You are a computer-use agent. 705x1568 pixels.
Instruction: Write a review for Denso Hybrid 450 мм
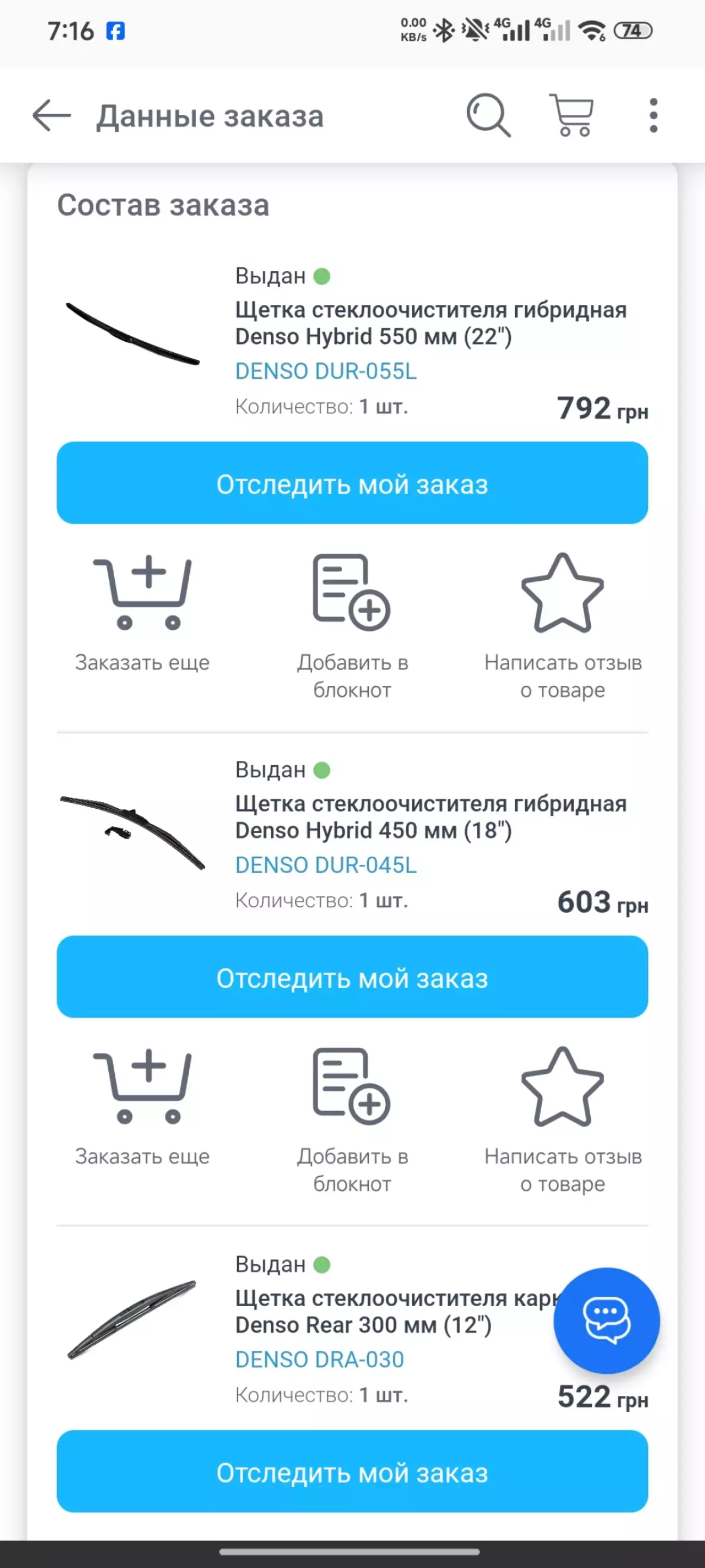(562, 1120)
